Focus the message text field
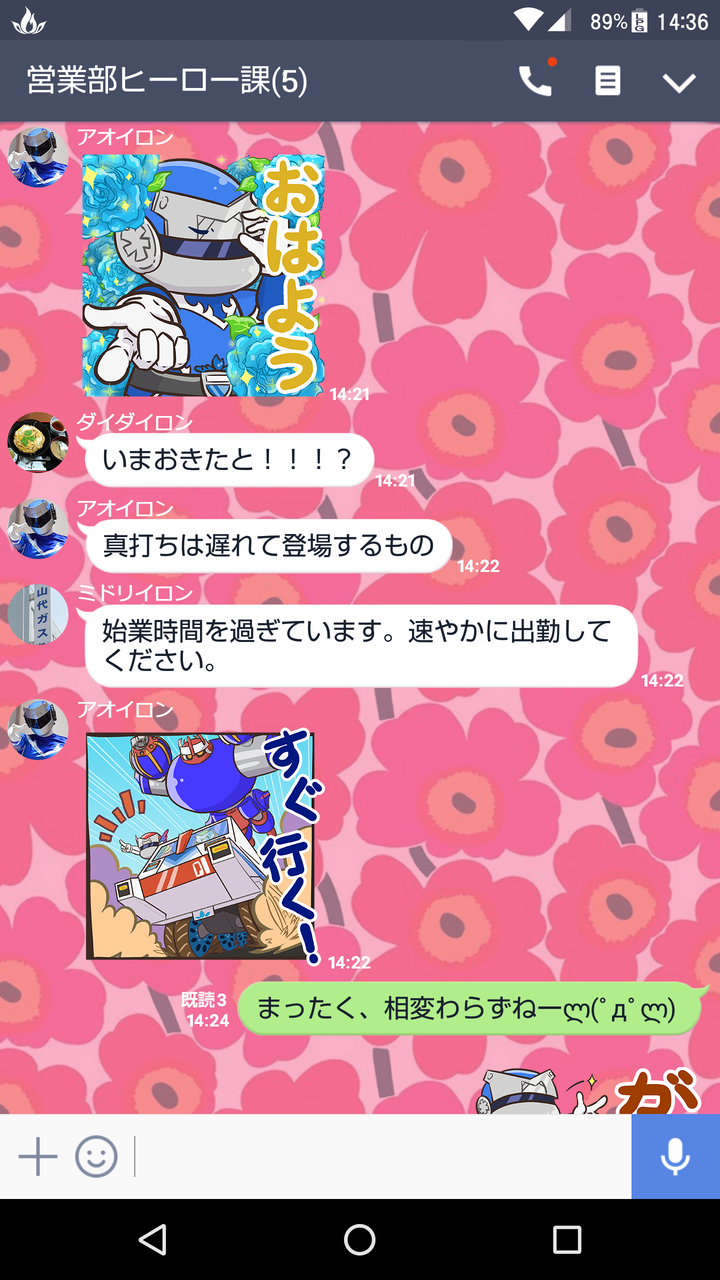 pyautogui.click(x=380, y=1157)
